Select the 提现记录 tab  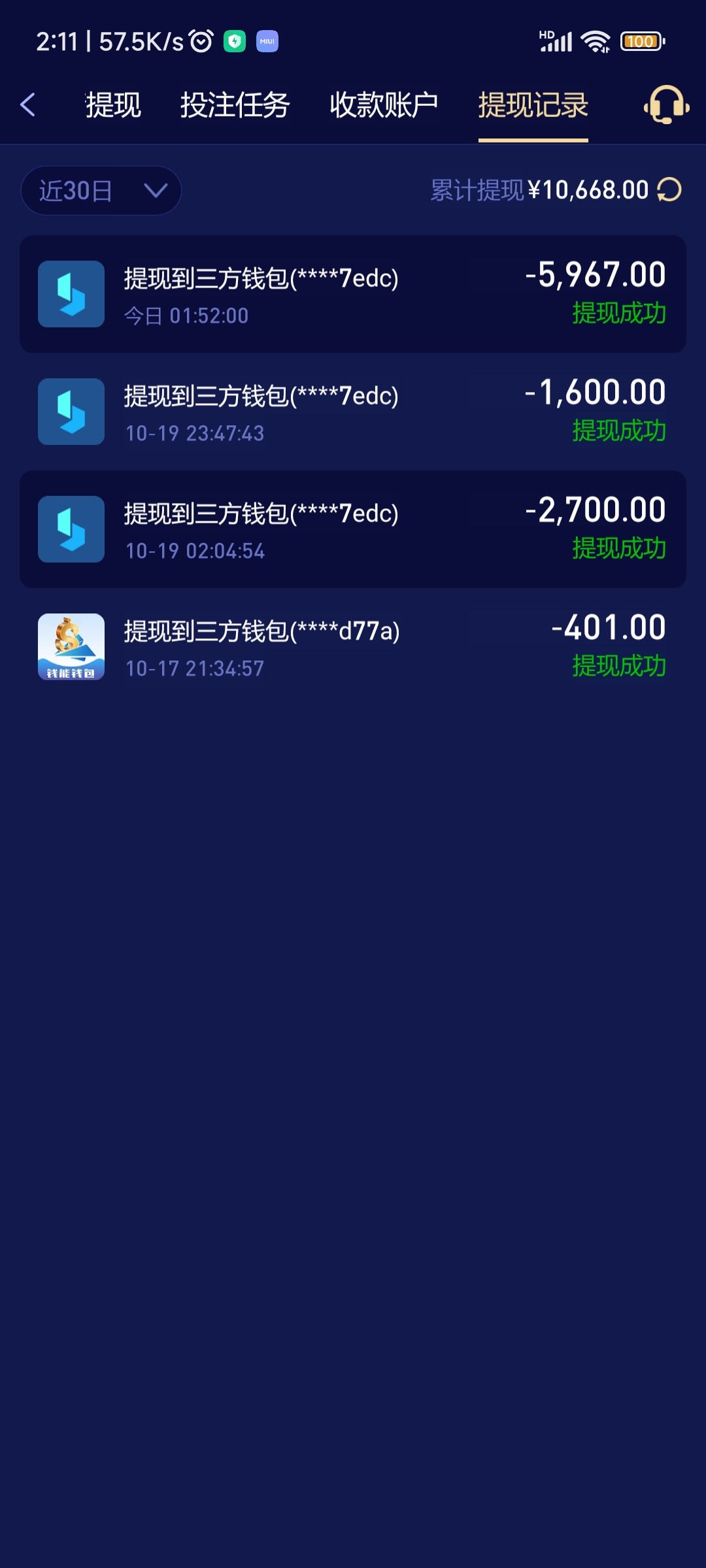pos(533,105)
